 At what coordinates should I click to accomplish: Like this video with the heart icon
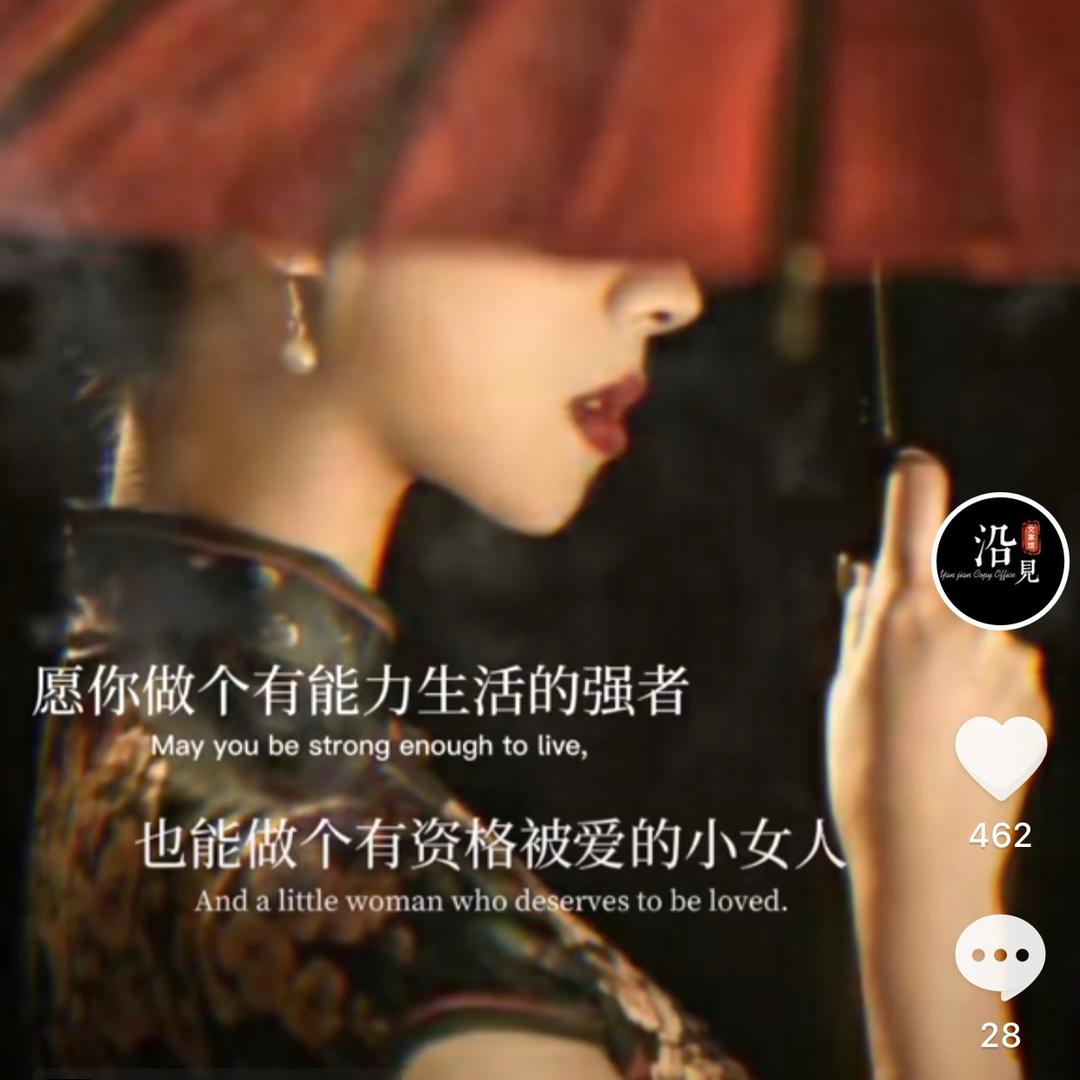(x=1000, y=757)
